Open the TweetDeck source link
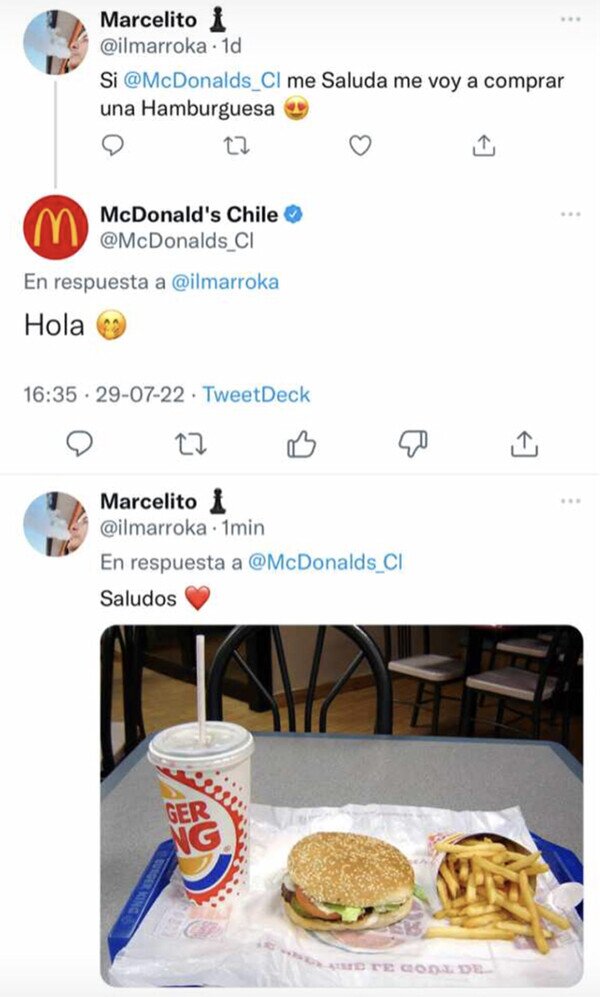The image size is (600, 997). click(x=256, y=394)
